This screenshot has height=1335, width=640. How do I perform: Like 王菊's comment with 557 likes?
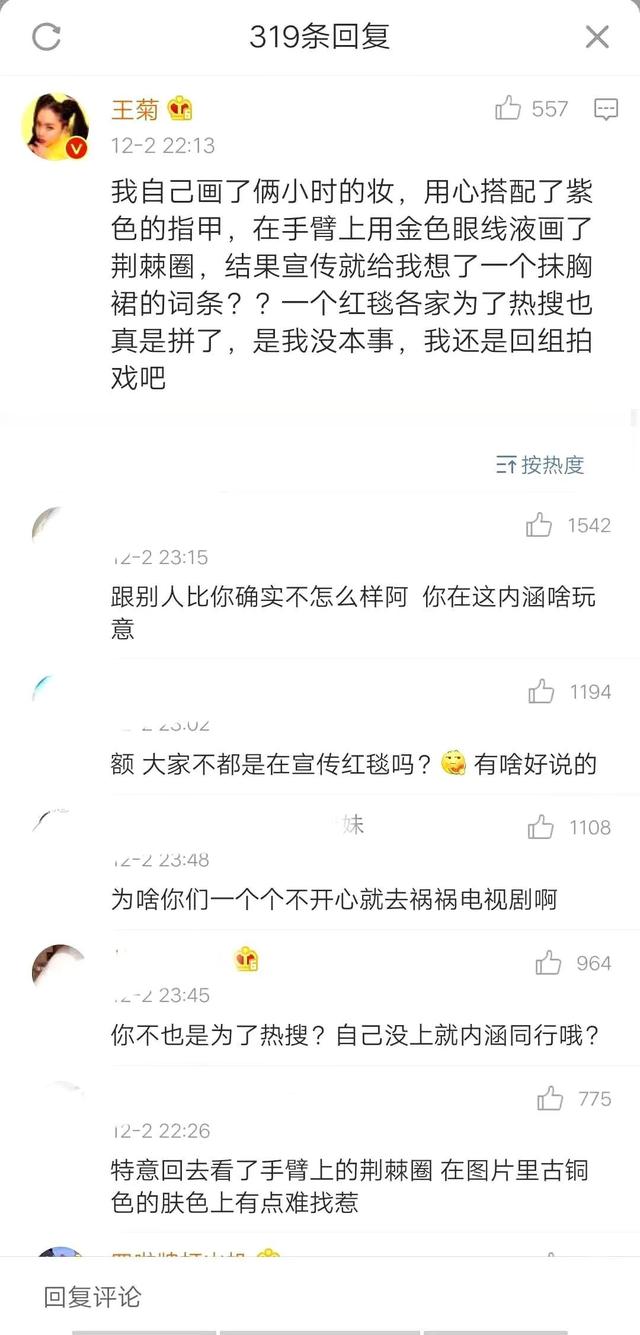(x=509, y=108)
